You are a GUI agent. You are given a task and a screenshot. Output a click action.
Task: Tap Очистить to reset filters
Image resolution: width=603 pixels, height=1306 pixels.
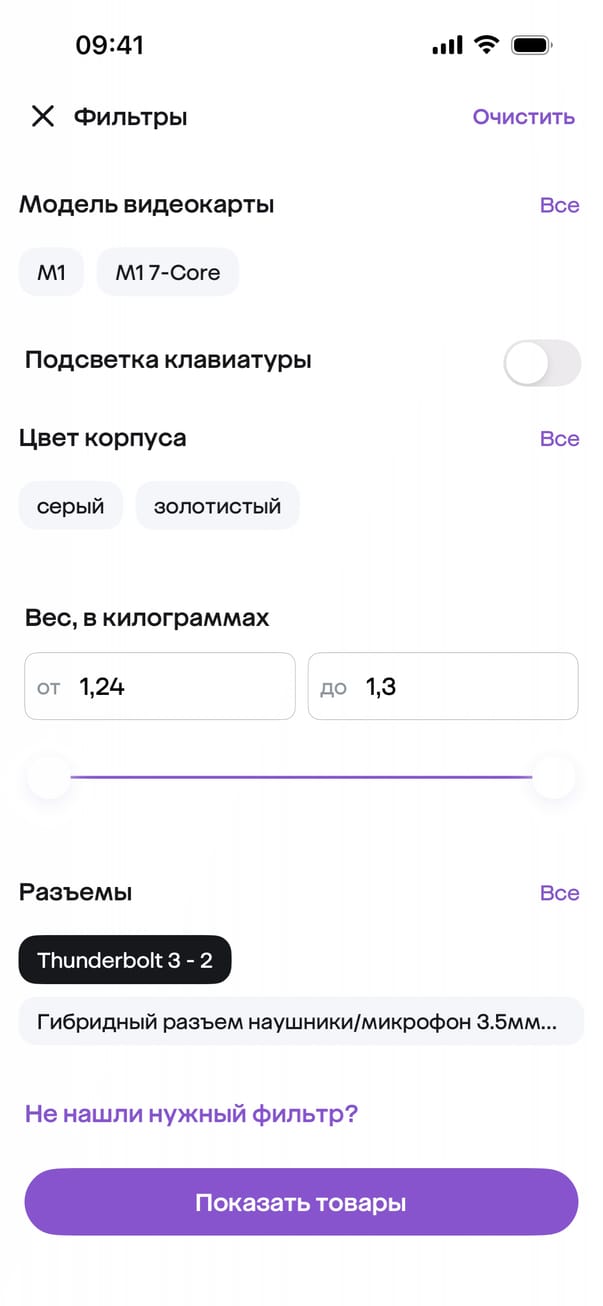pos(523,117)
